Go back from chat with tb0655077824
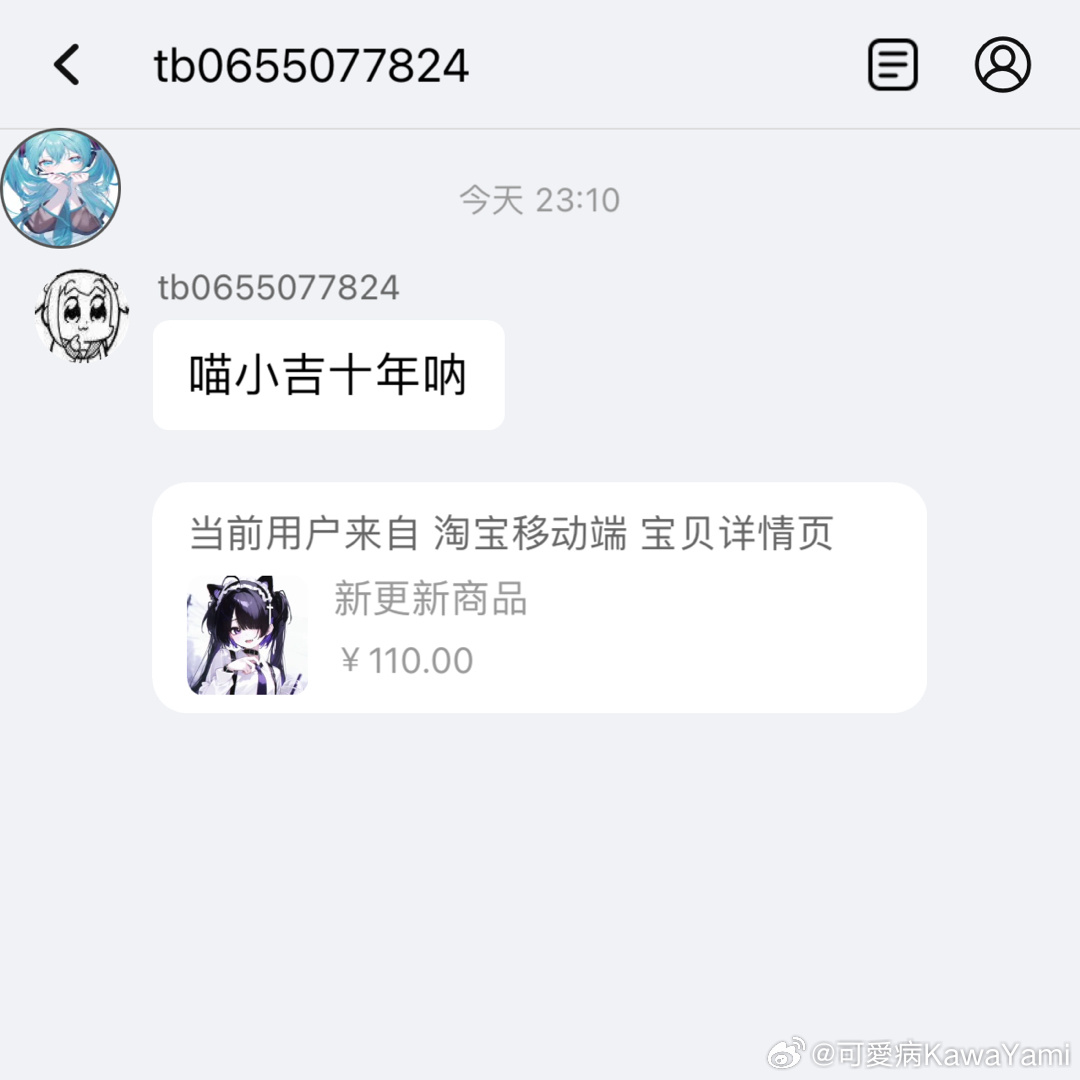Viewport: 1080px width, 1080px height. (67, 66)
